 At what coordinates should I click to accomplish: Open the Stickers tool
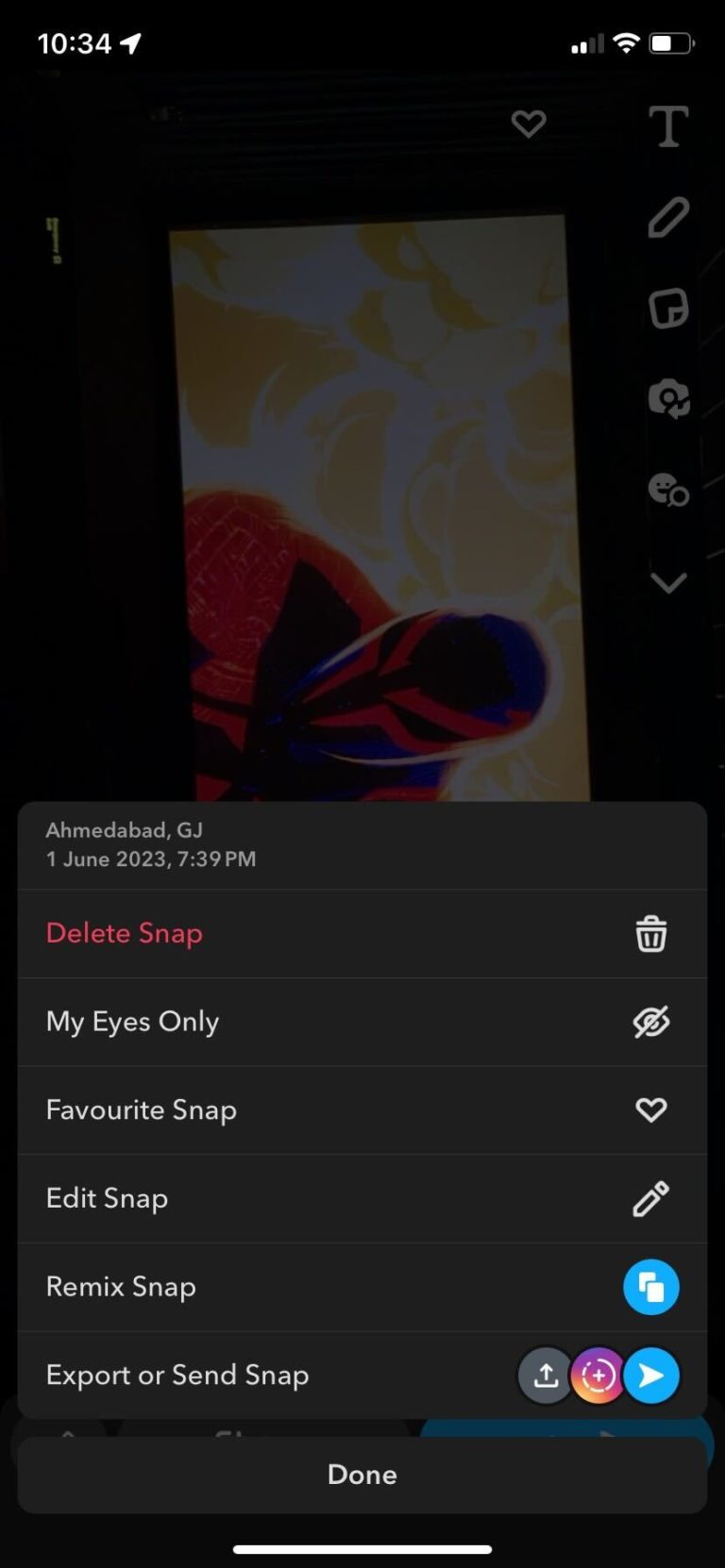668,309
